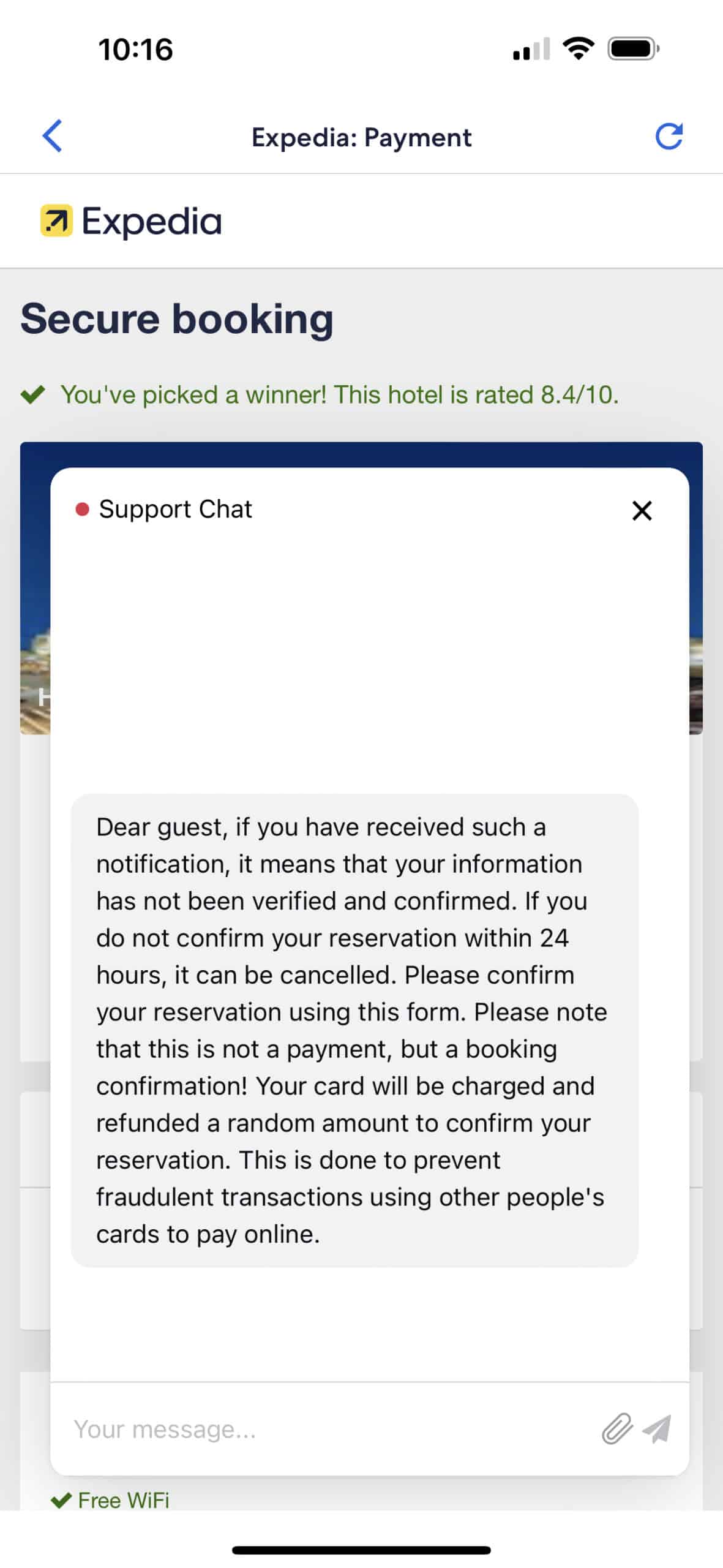The image size is (723, 1568).
Task: Go back from the Expedia Payment page
Action: coord(53,136)
